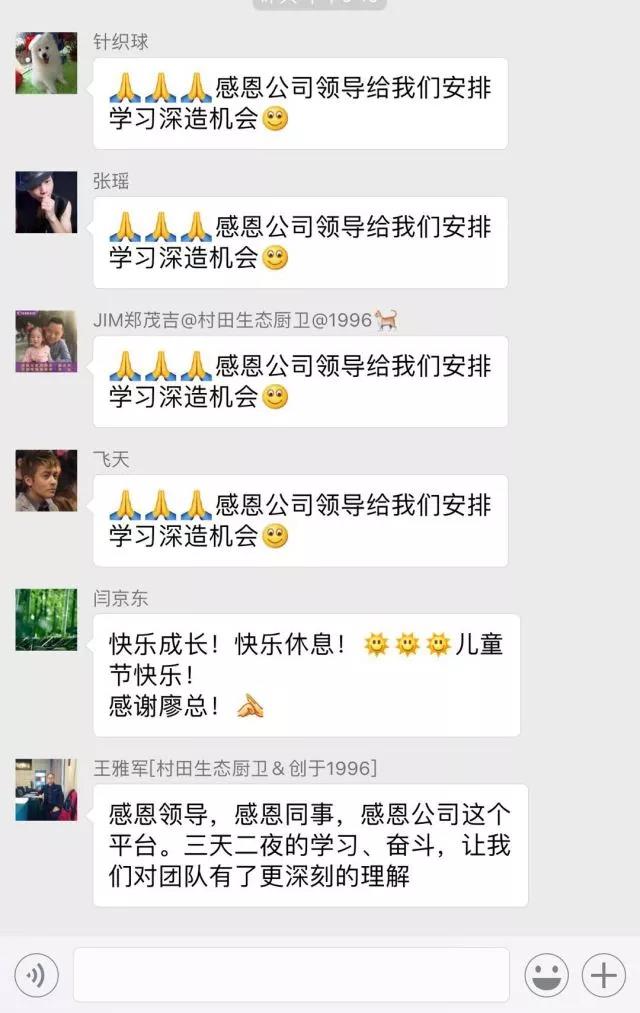View 闫京东's profile avatar
Screen dimensions: 640x1013
point(46,619)
